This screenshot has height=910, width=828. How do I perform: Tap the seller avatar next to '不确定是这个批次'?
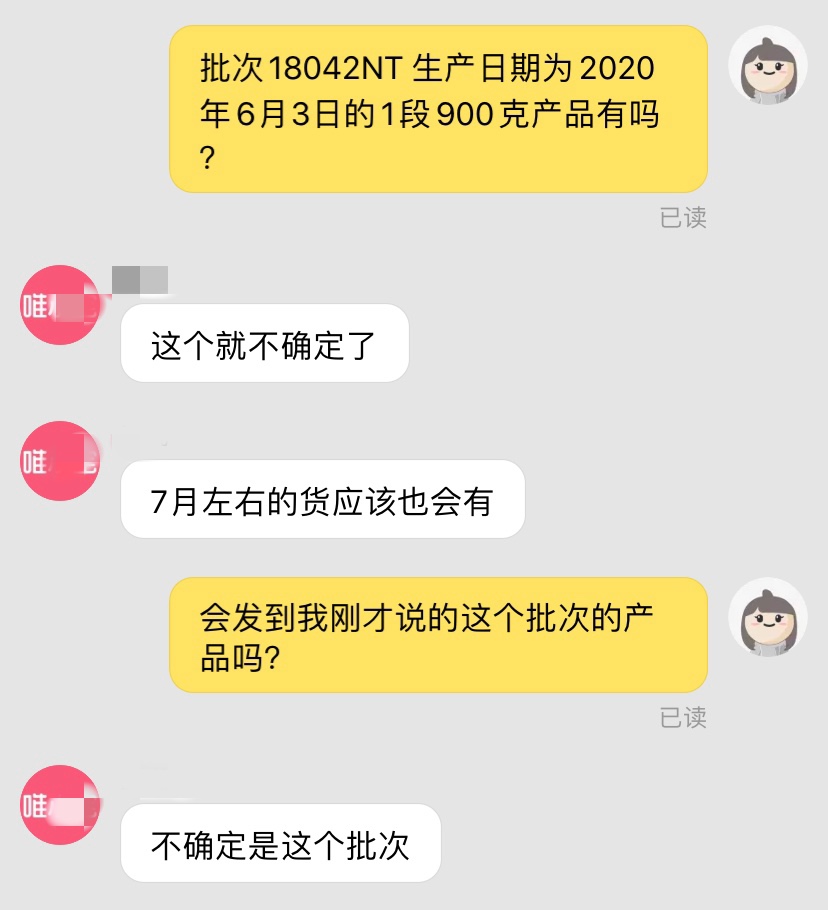[58, 805]
